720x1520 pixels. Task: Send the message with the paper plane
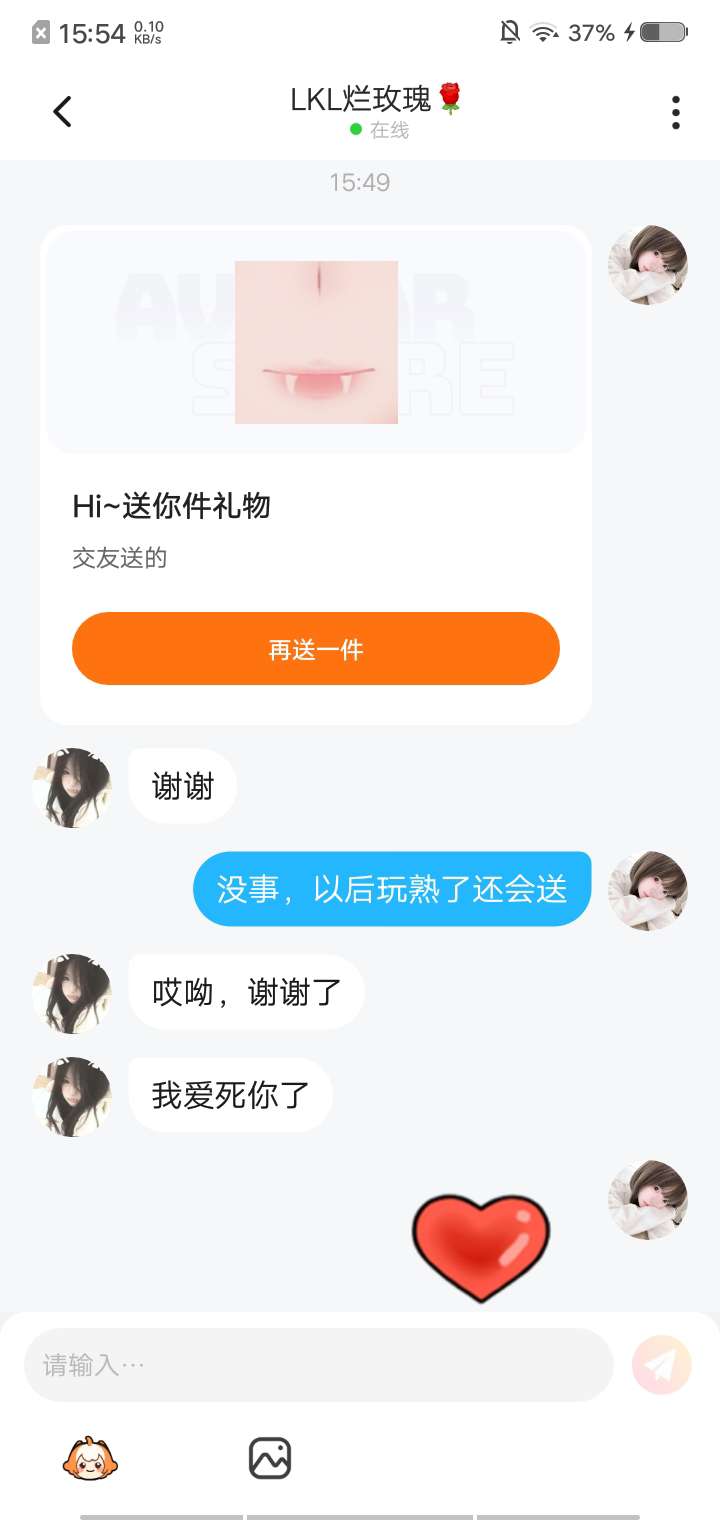click(x=662, y=1365)
